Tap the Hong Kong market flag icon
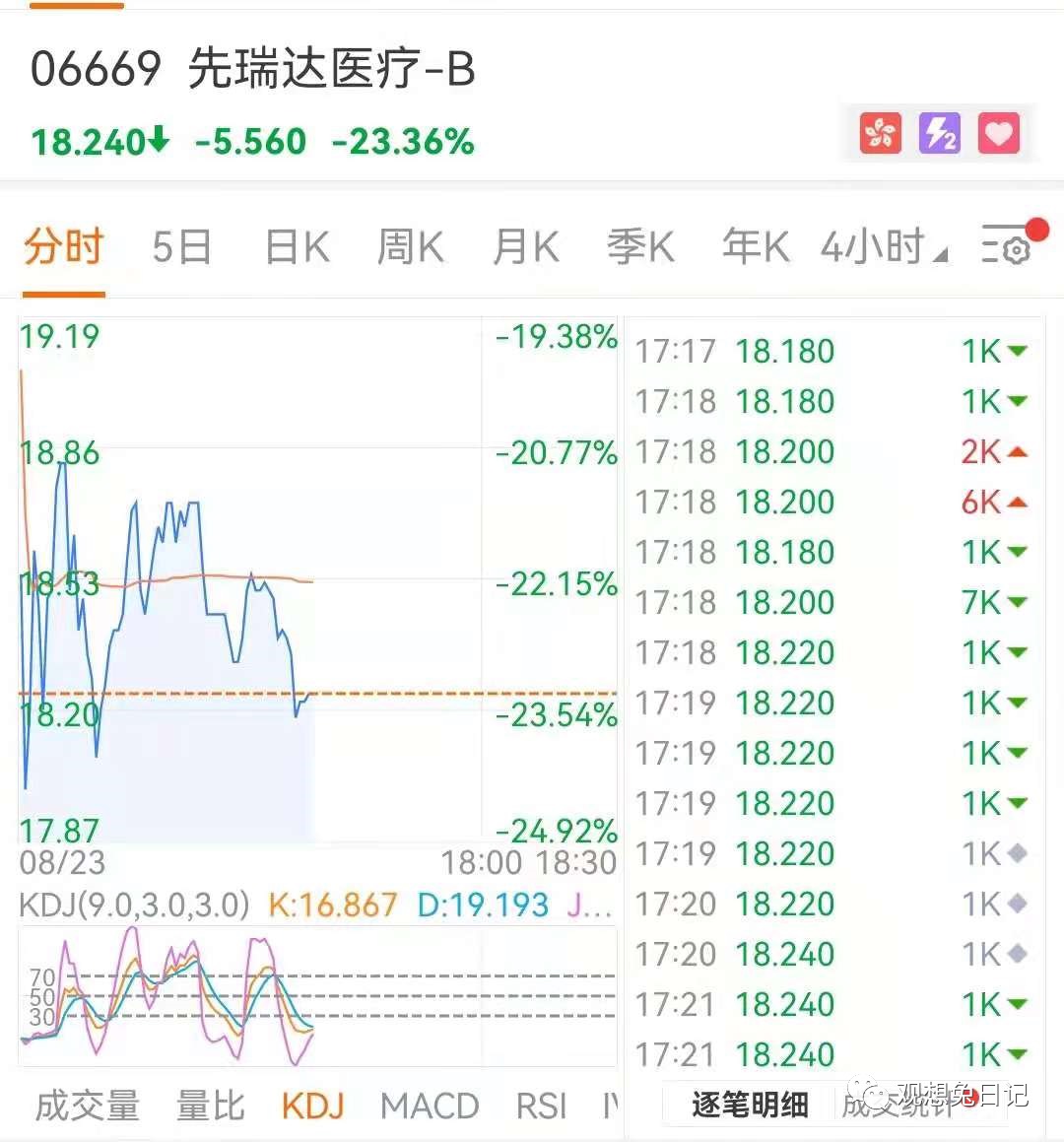This screenshot has height=1142, width=1064. 881,133
